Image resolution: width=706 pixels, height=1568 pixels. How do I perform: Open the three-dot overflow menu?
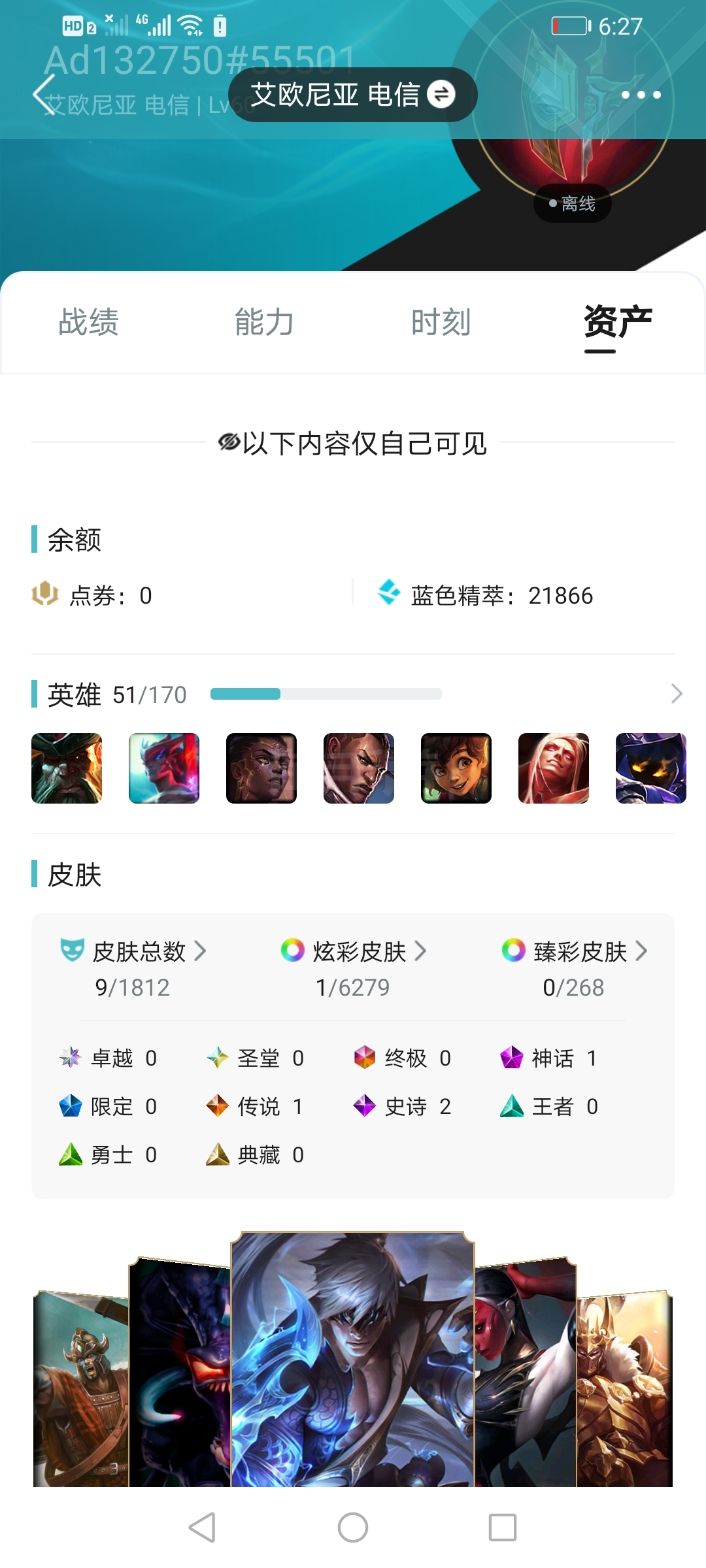point(640,95)
